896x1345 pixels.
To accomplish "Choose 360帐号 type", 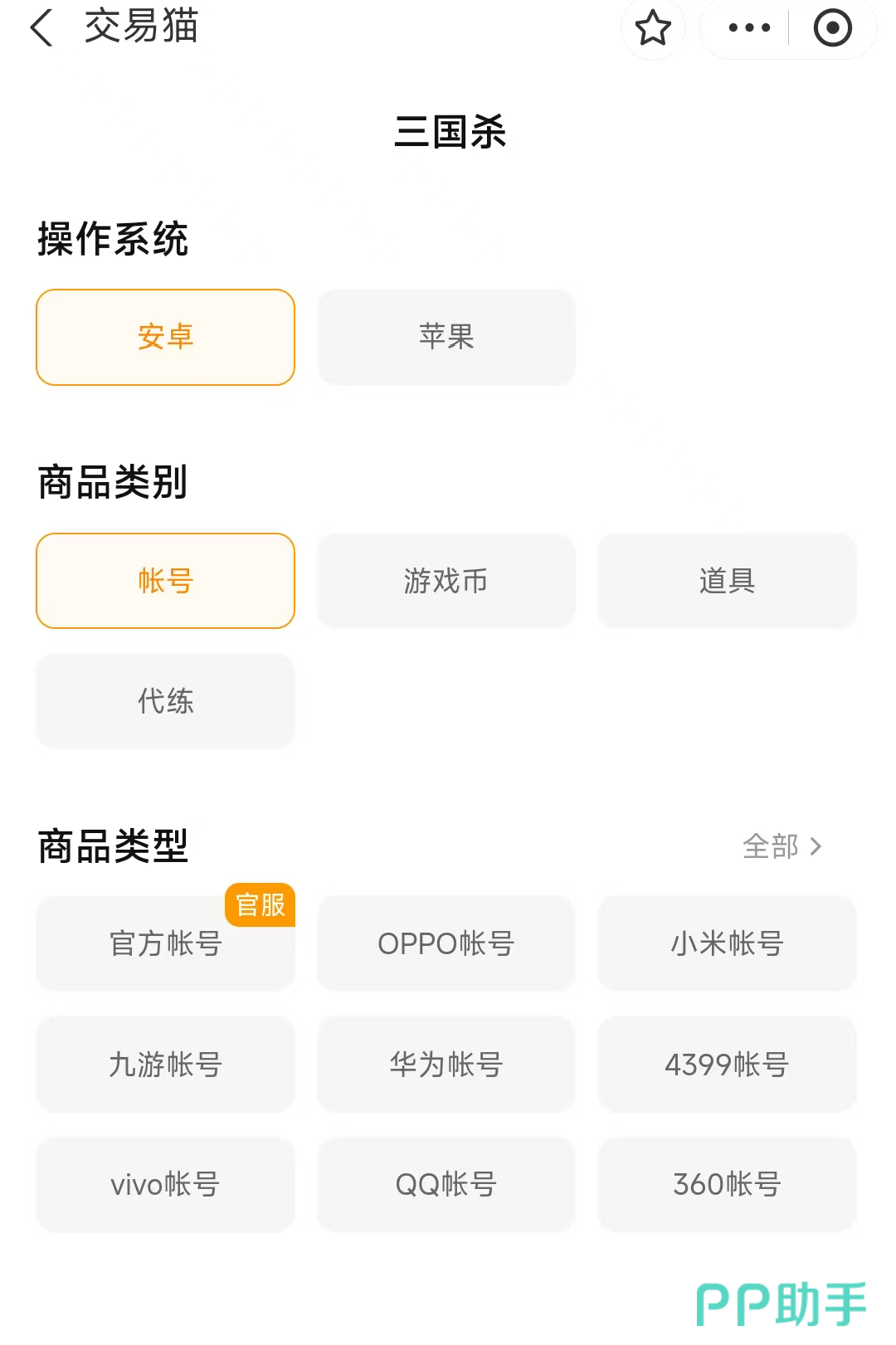I will [727, 1184].
